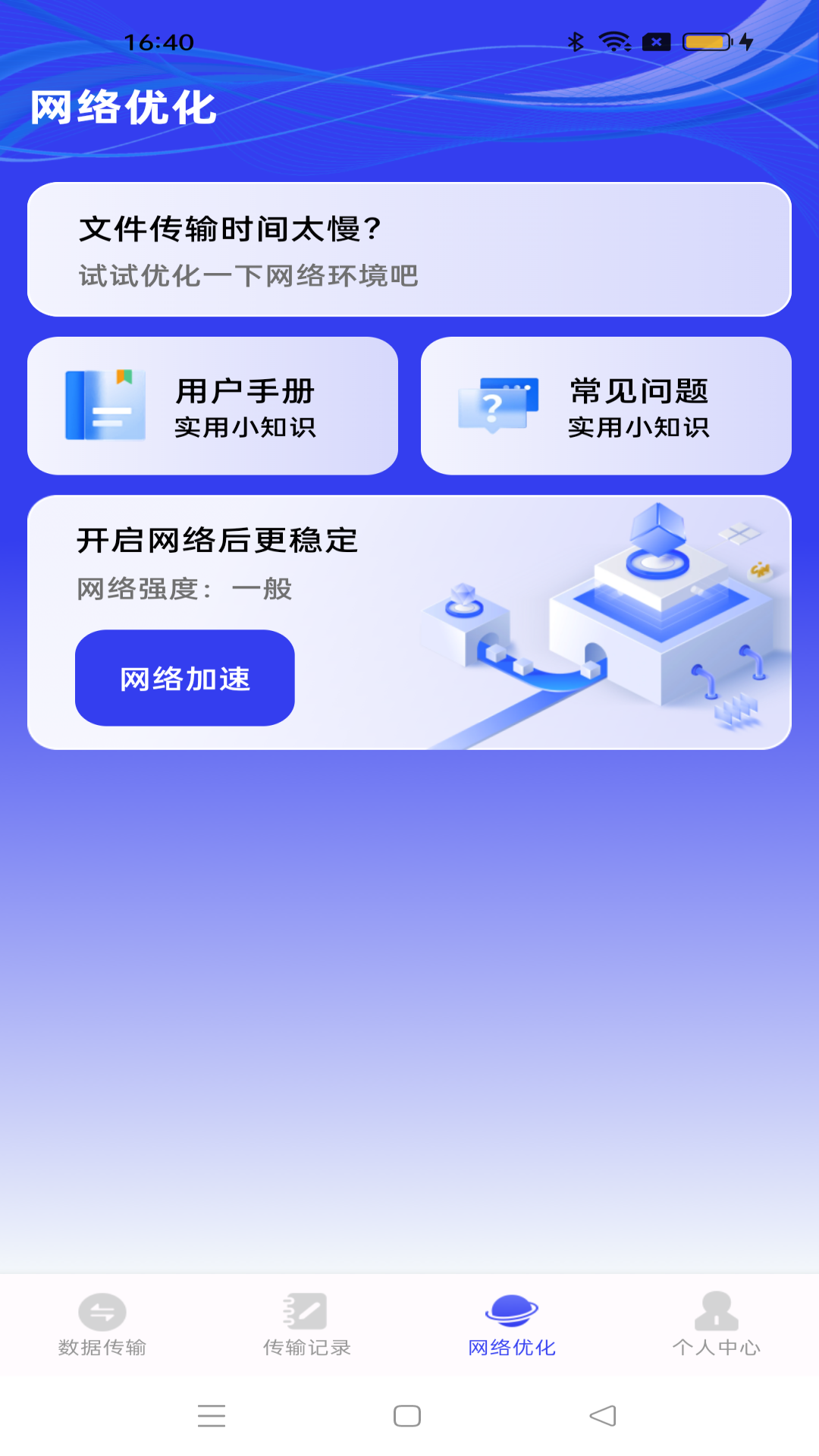Open the 文件传输时间太慢 help card
This screenshot has height=1456, width=819.
[x=409, y=248]
